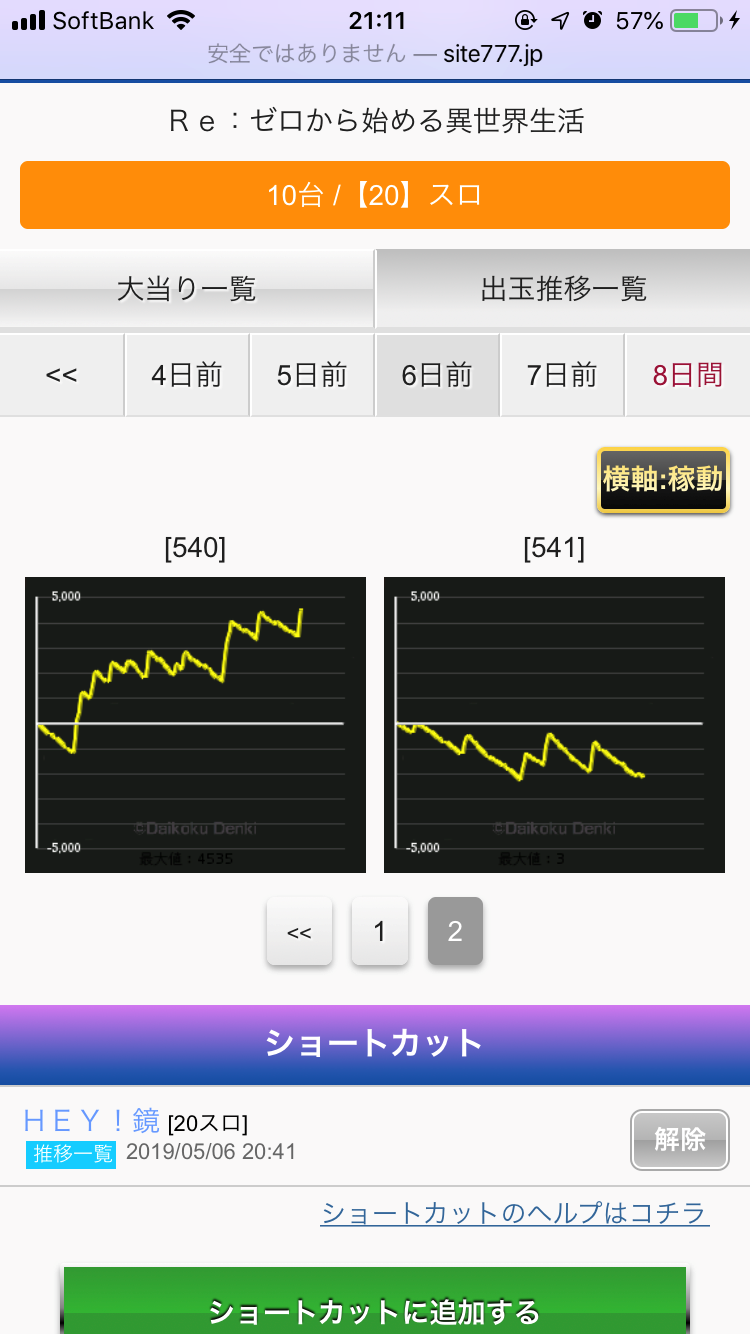750x1334 pixels.
Task: Select the 出玉推移一覧 tab
Action: coord(563,289)
